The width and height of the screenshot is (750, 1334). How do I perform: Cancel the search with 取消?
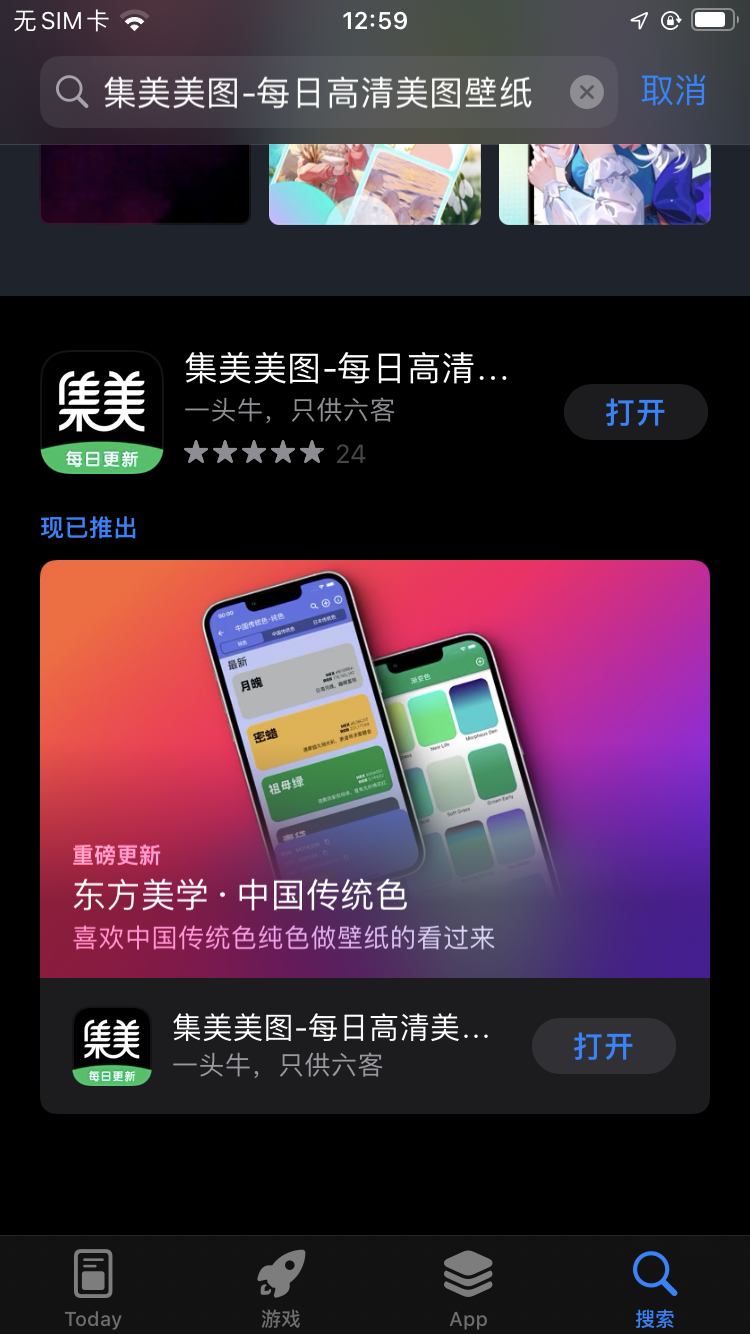pos(674,91)
